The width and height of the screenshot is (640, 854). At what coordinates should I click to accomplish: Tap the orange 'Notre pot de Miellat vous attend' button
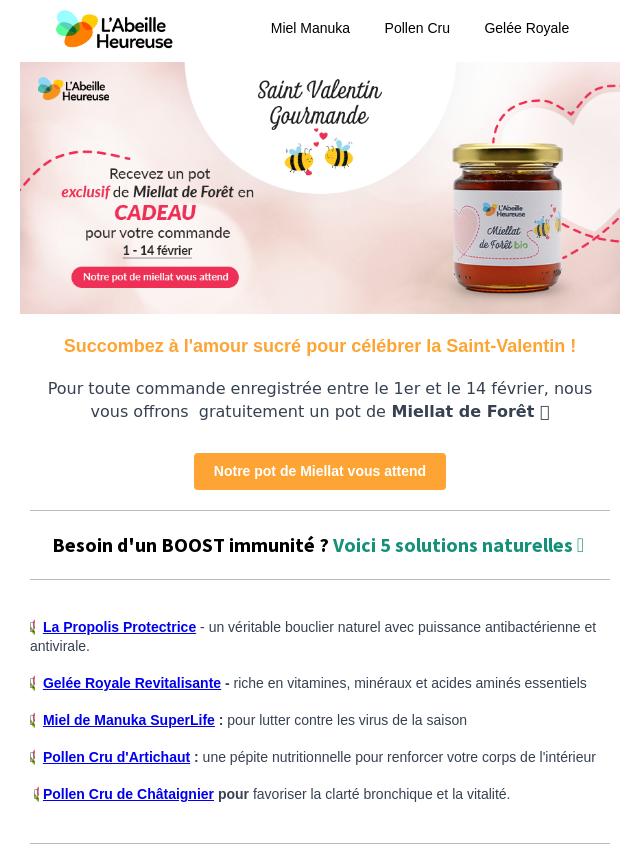click(x=319, y=471)
